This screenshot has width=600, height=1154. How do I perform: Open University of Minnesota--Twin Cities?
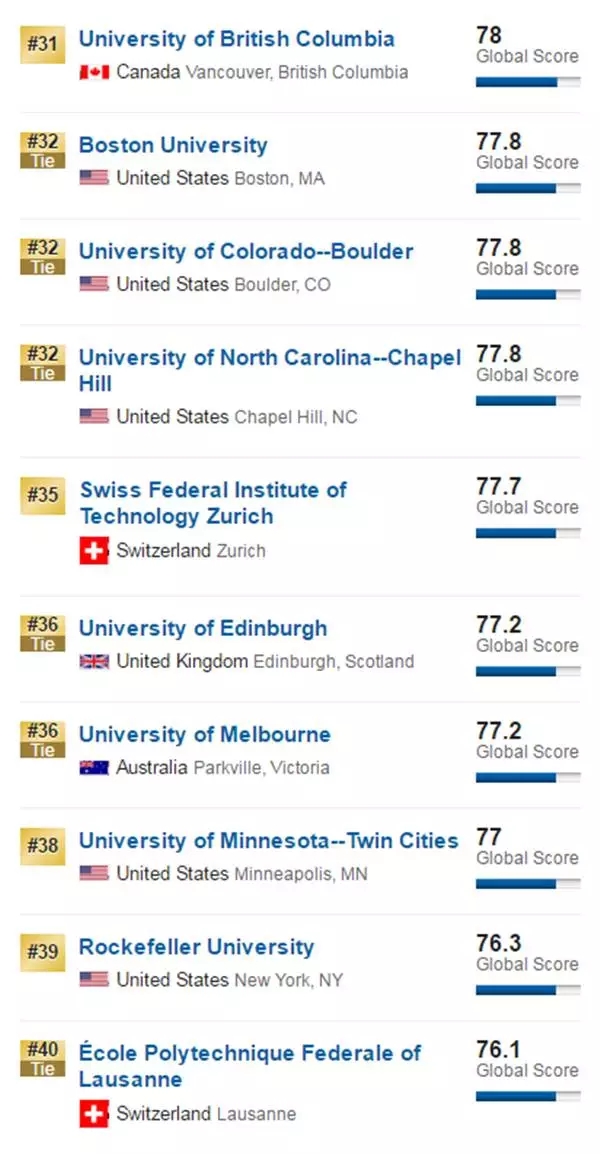coord(269,840)
